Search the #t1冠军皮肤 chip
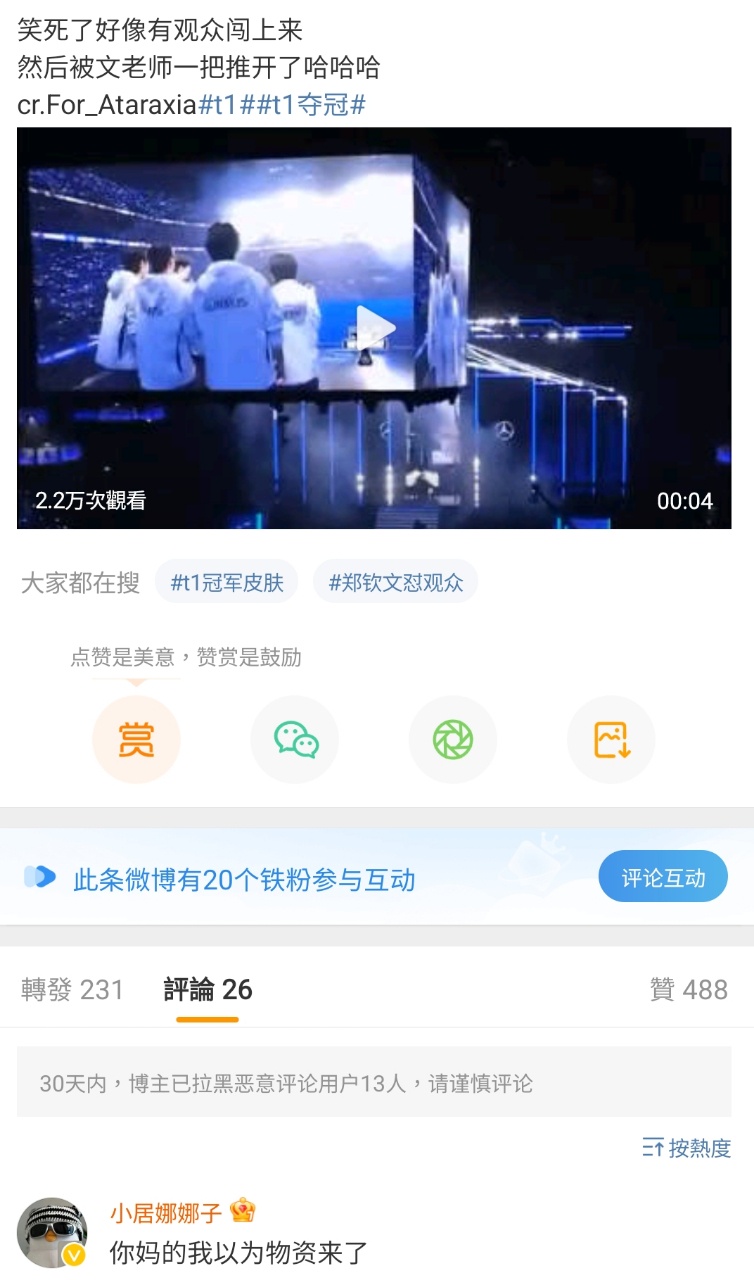754x1280 pixels. 227,582
